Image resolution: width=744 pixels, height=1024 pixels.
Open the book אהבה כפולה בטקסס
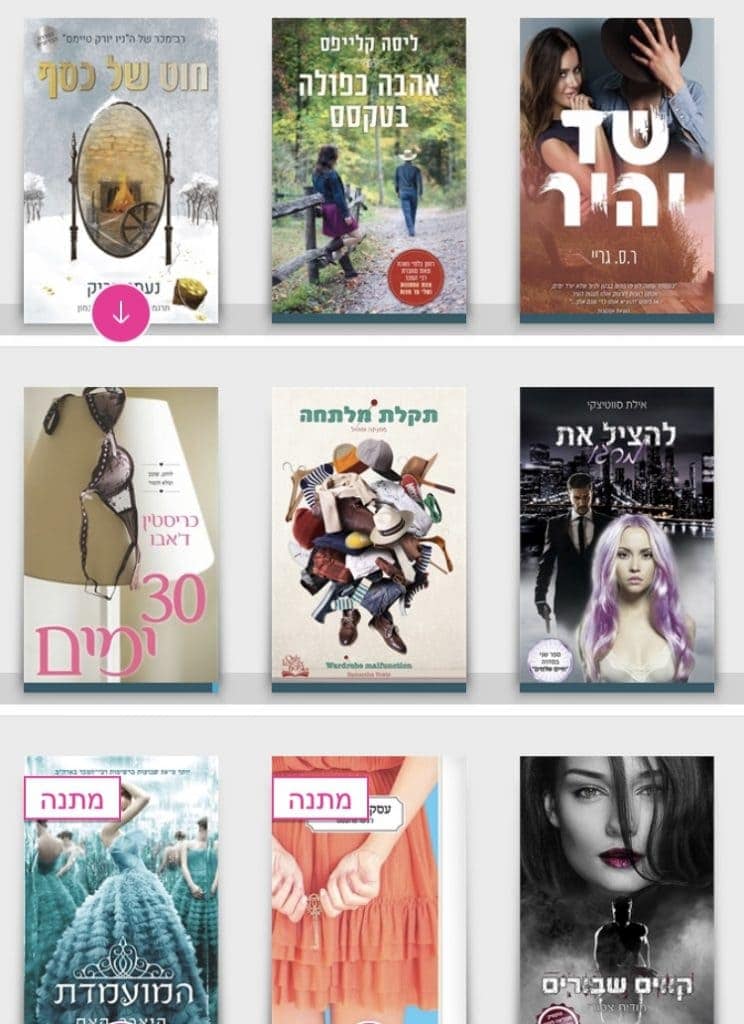pyautogui.click(x=369, y=170)
